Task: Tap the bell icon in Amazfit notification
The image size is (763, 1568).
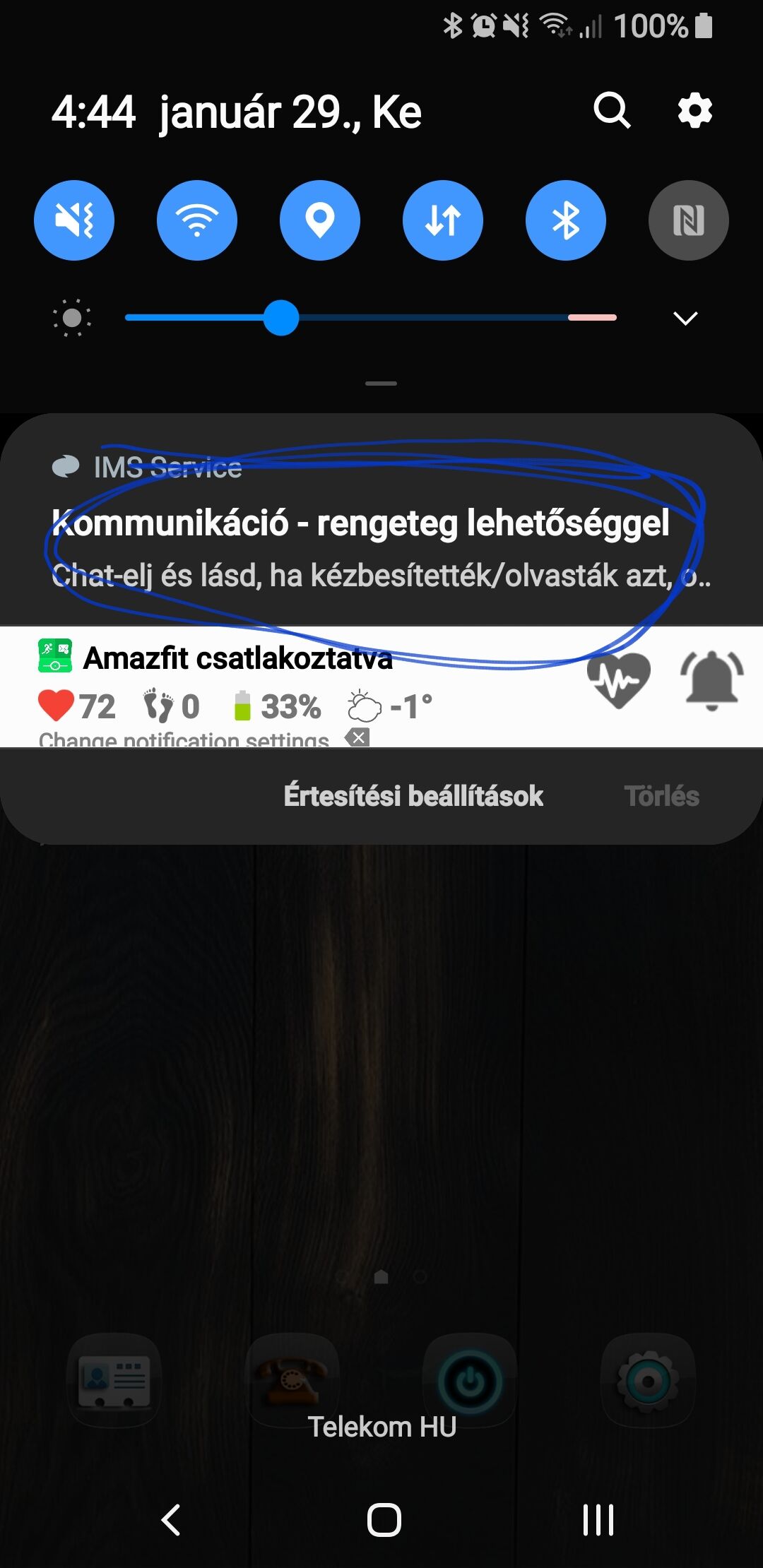Action: (711, 679)
